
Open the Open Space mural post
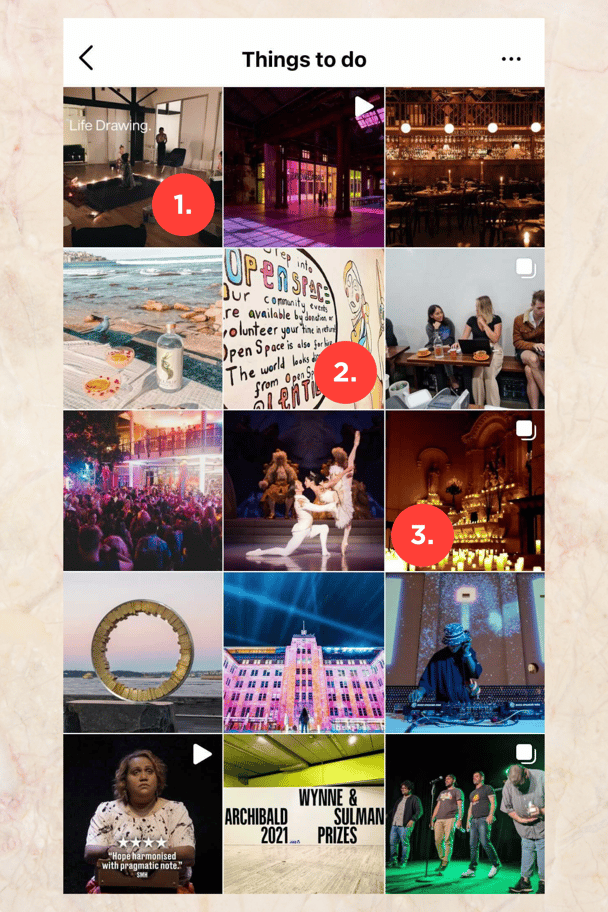304,329
